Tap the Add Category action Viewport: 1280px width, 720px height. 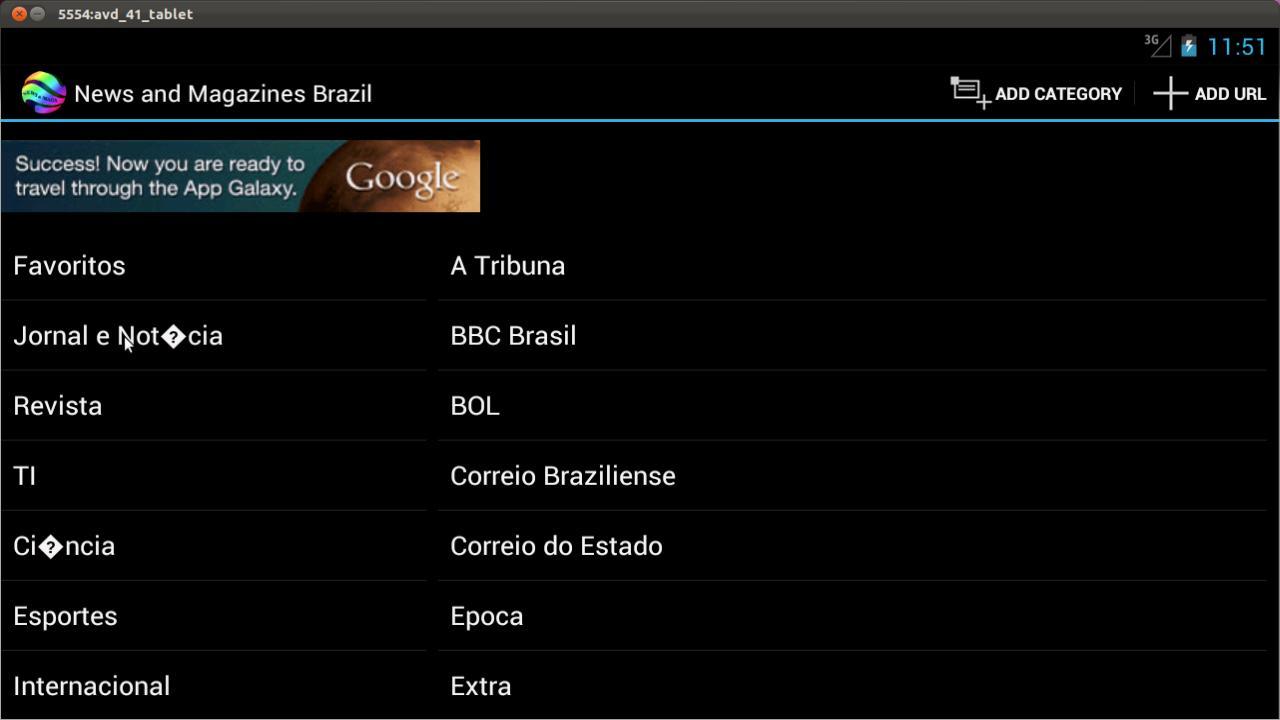1036,94
